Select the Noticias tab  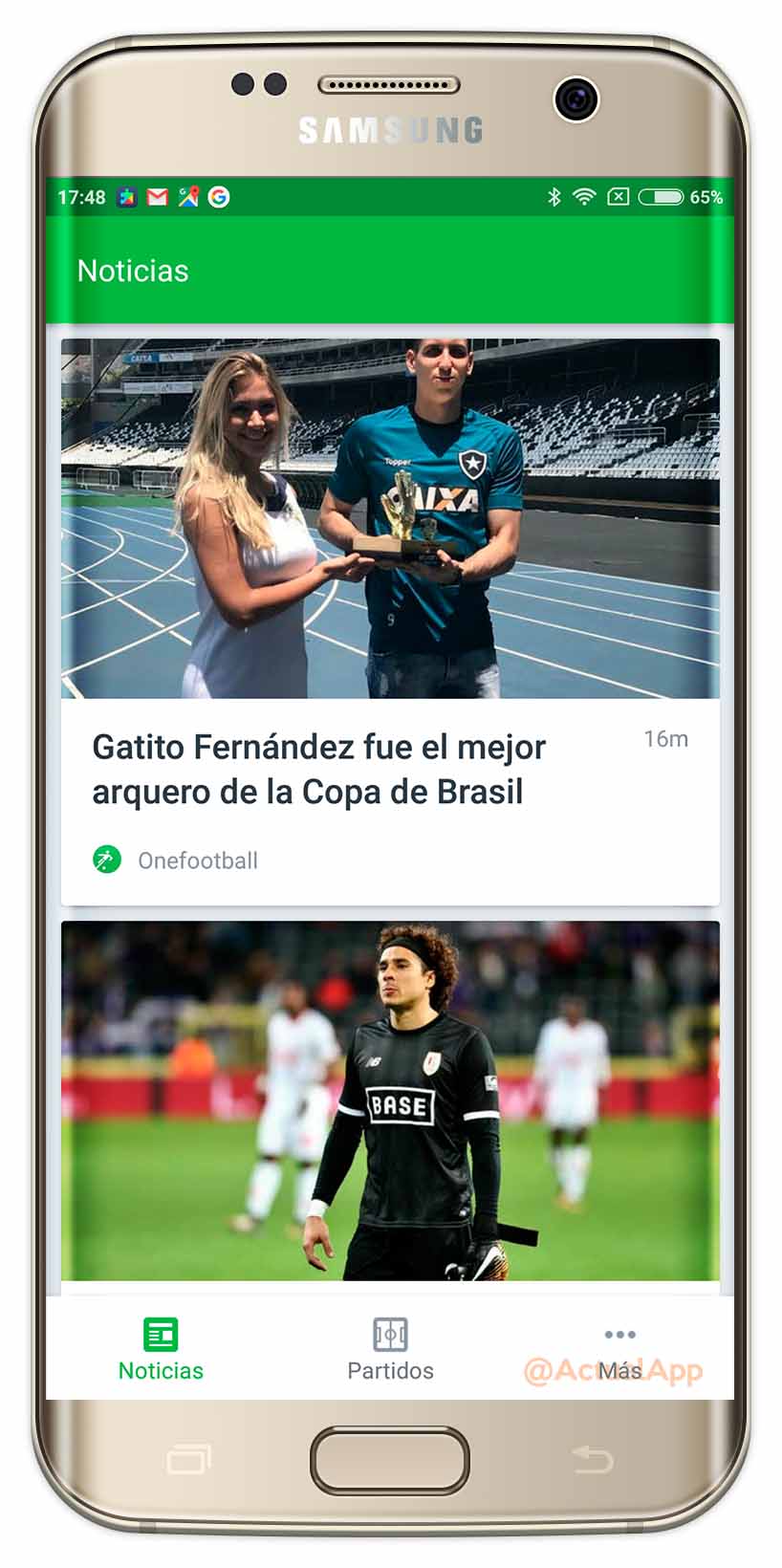pyautogui.click(x=161, y=1349)
